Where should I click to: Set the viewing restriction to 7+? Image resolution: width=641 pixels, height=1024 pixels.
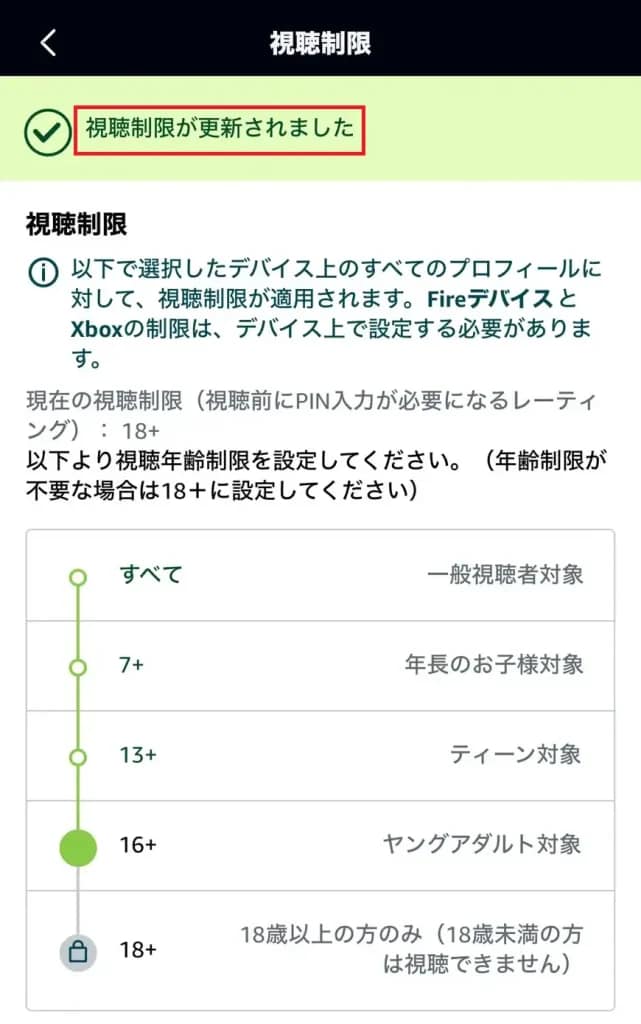coord(78,666)
